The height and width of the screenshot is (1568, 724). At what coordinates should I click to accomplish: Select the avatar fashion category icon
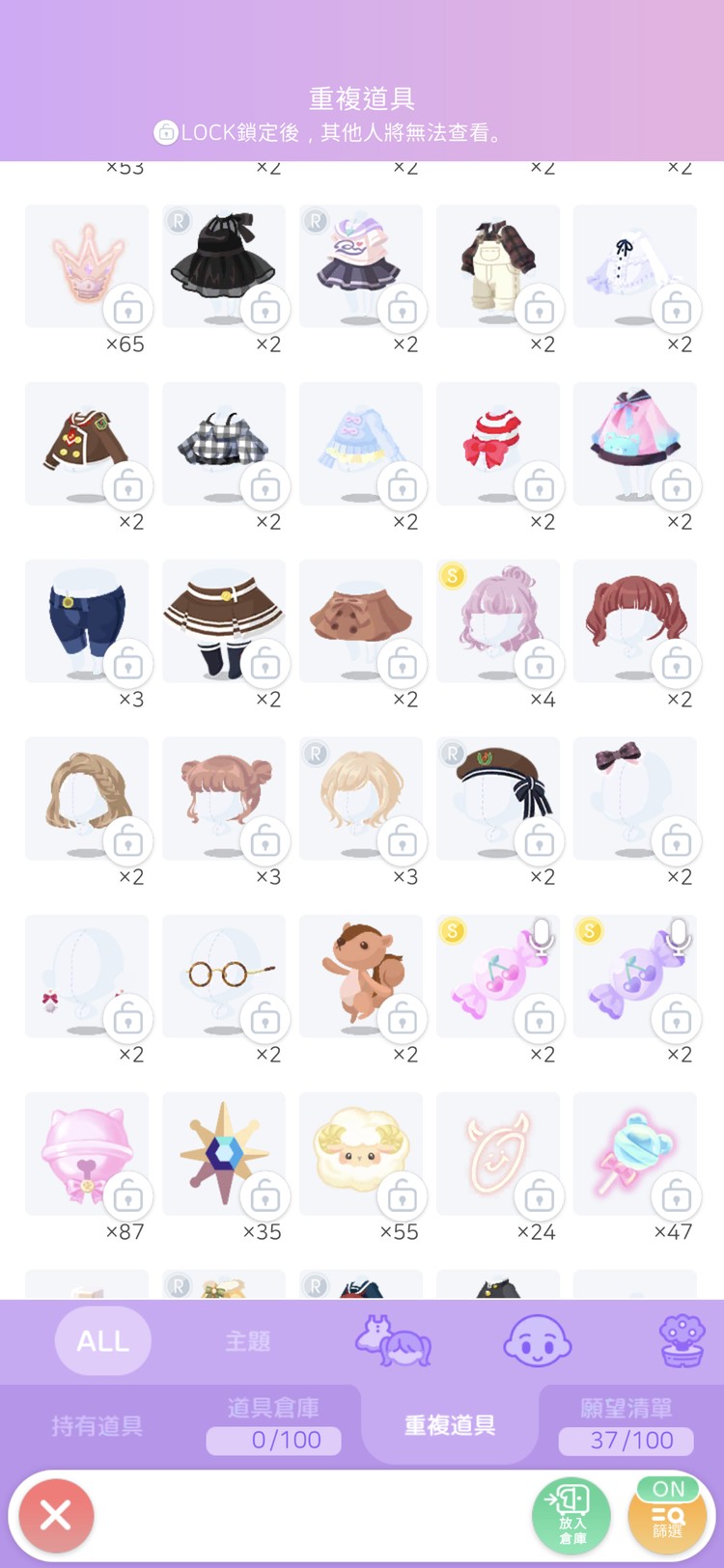click(x=393, y=1341)
